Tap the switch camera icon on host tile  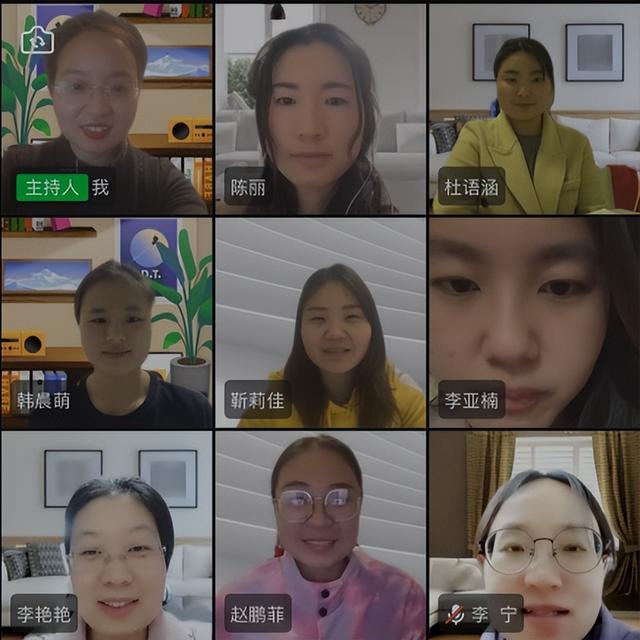tap(36, 39)
